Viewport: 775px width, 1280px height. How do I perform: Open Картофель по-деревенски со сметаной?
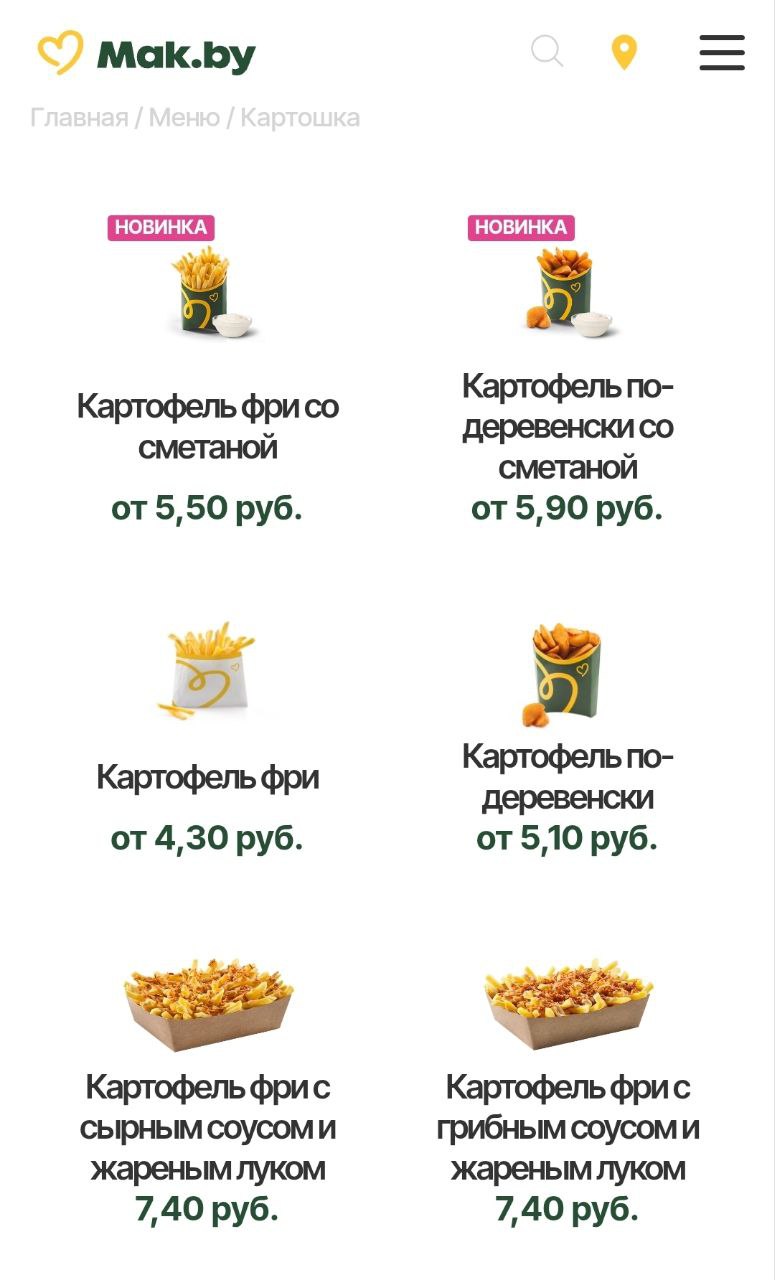(x=567, y=427)
